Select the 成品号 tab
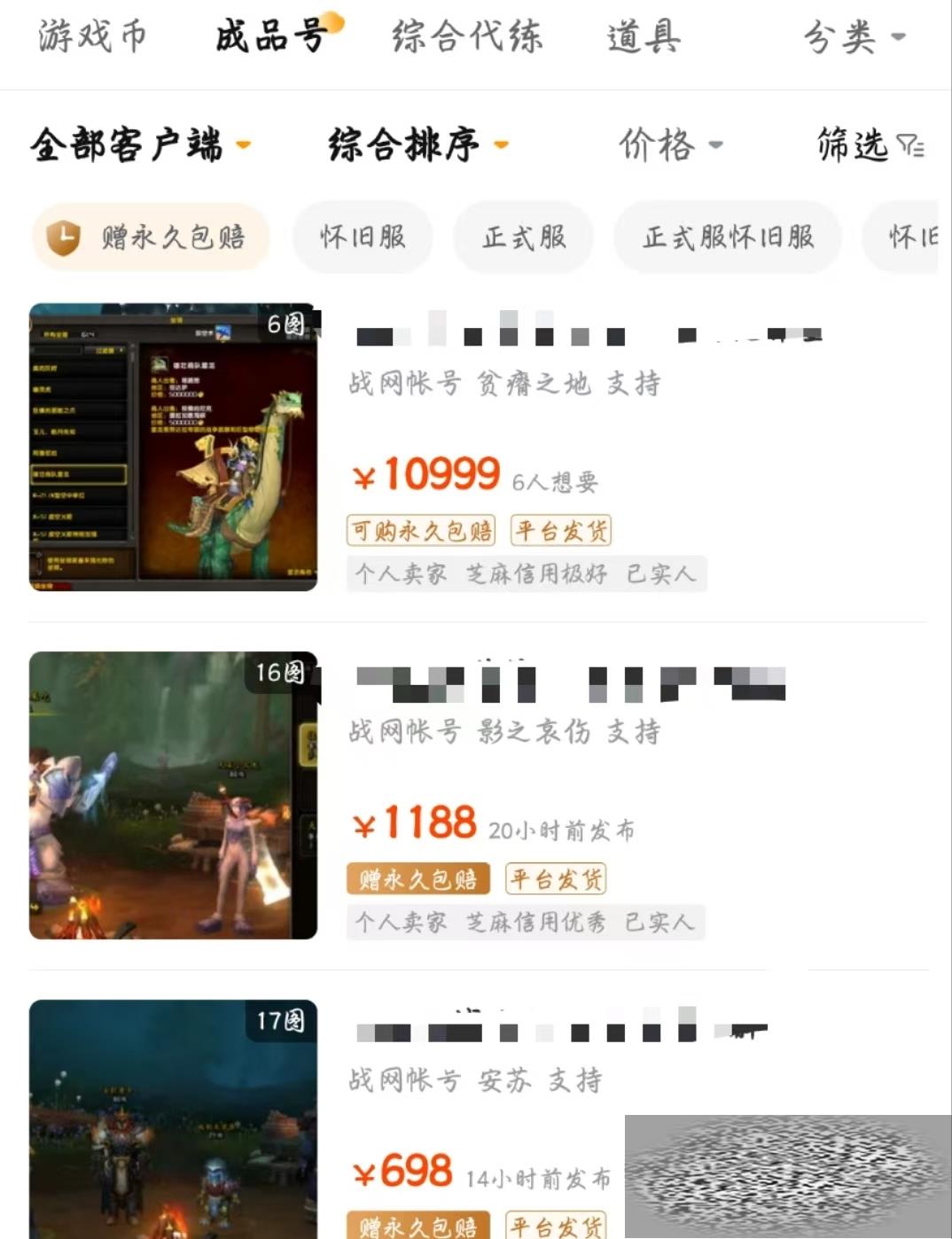 point(271,37)
